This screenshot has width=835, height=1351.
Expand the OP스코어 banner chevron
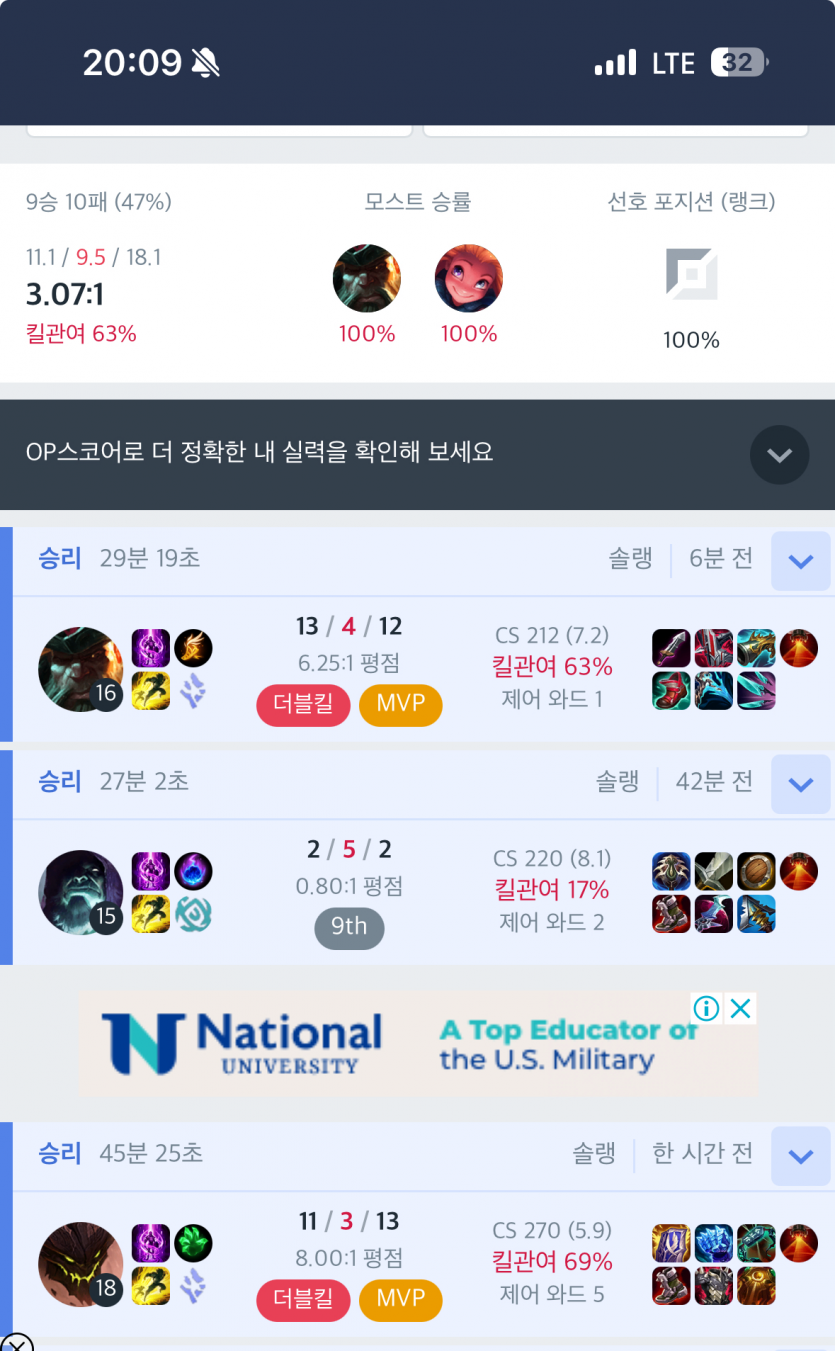(779, 455)
